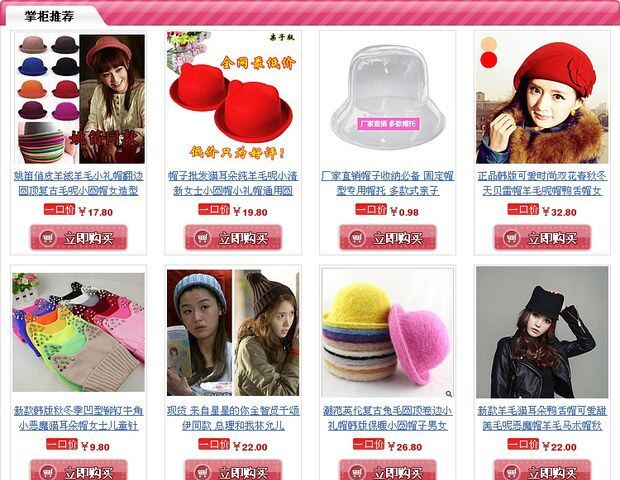Open the studded neon beanies product image
The image size is (620, 480).
coord(78,332)
